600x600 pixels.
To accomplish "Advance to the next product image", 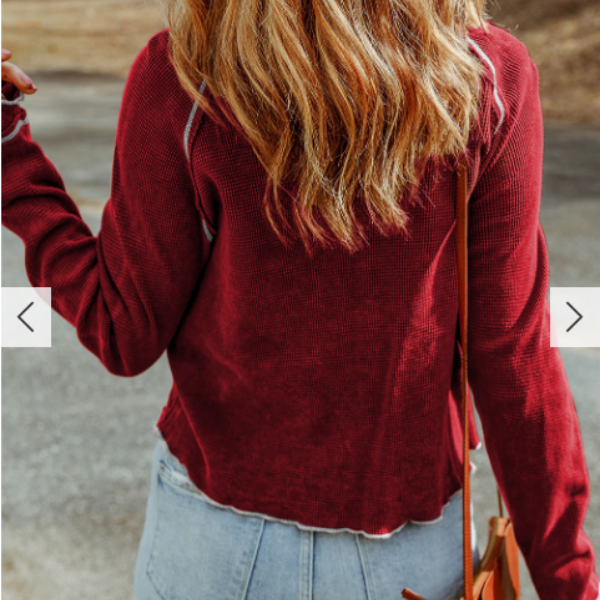I will [x=574, y=317].
